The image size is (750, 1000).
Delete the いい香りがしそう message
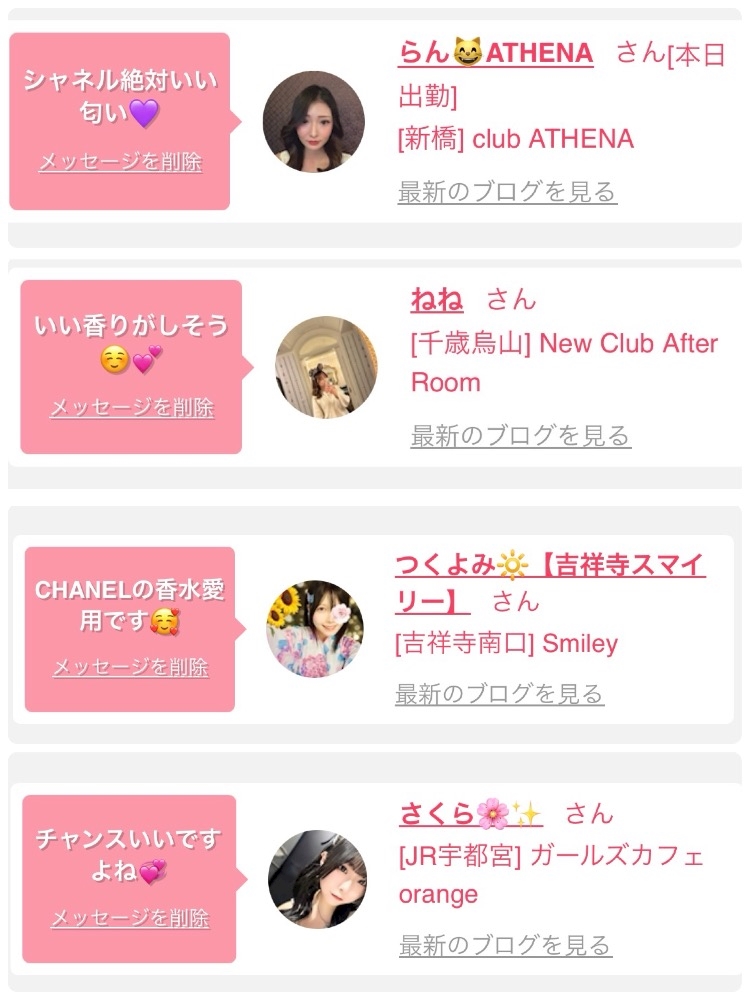(131, 408)
